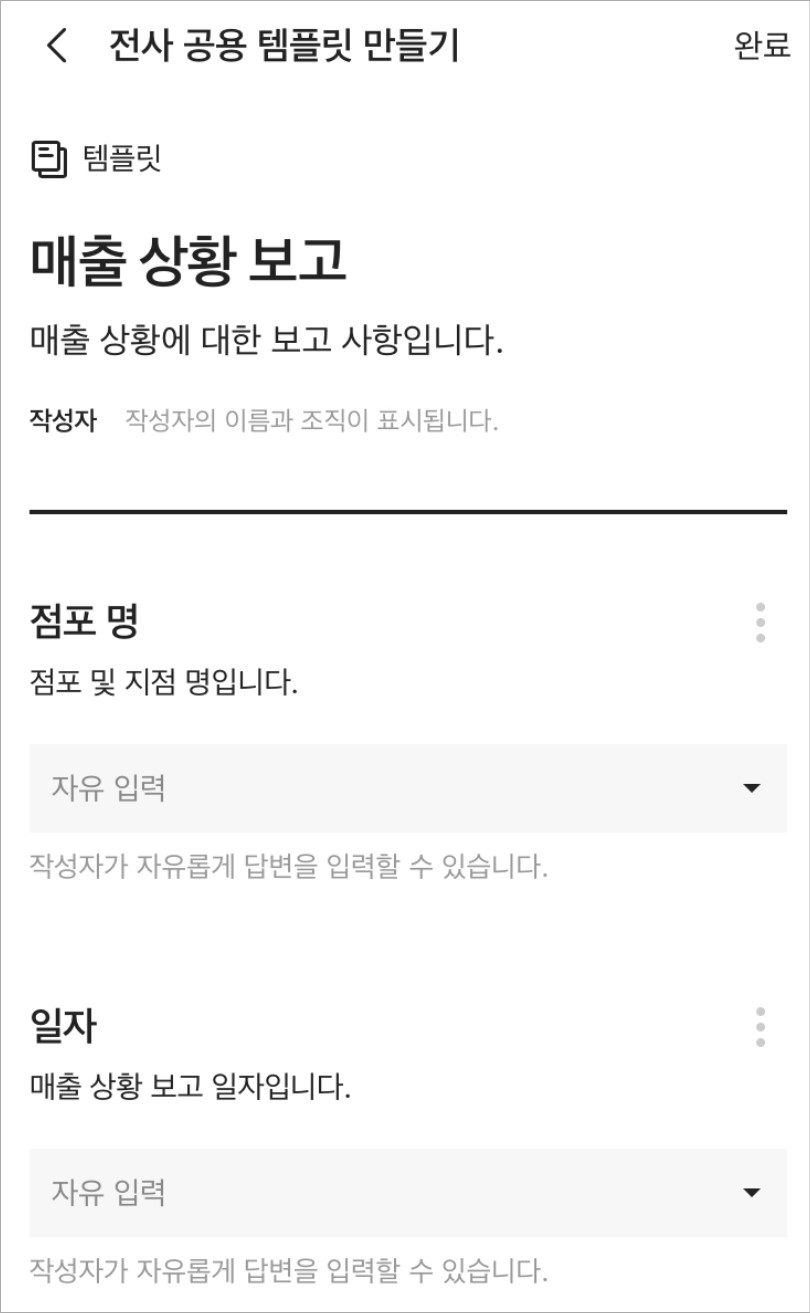Tap 완료 to save the template
This screenshot has height=1313, width=810.
click(x=763, y=44)
